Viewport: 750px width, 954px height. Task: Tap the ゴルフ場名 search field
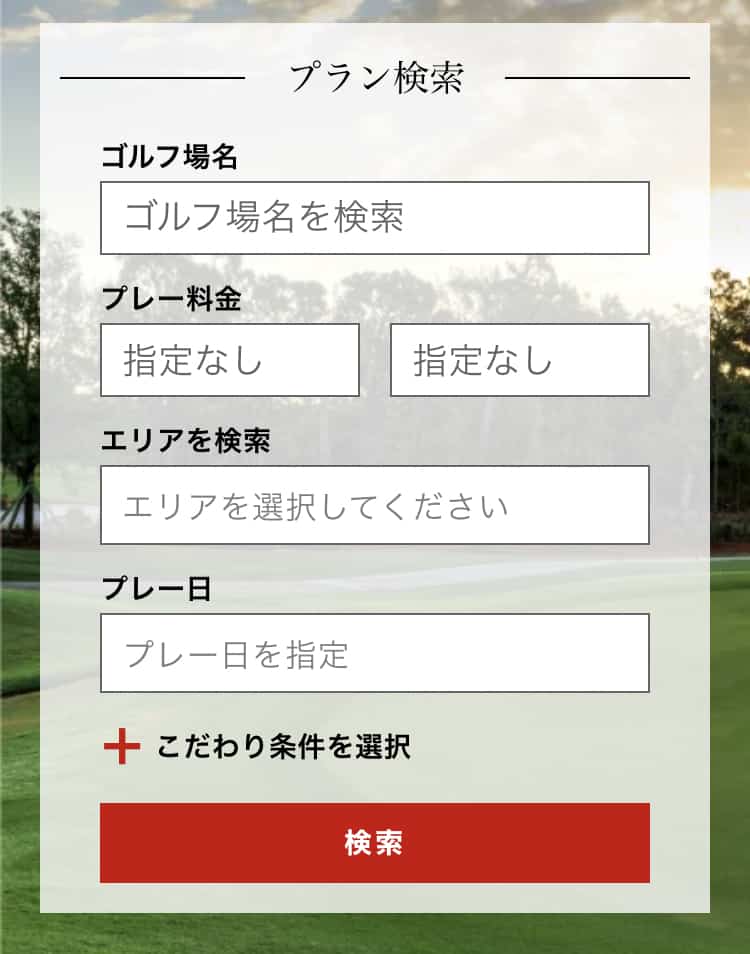(374, 218)
